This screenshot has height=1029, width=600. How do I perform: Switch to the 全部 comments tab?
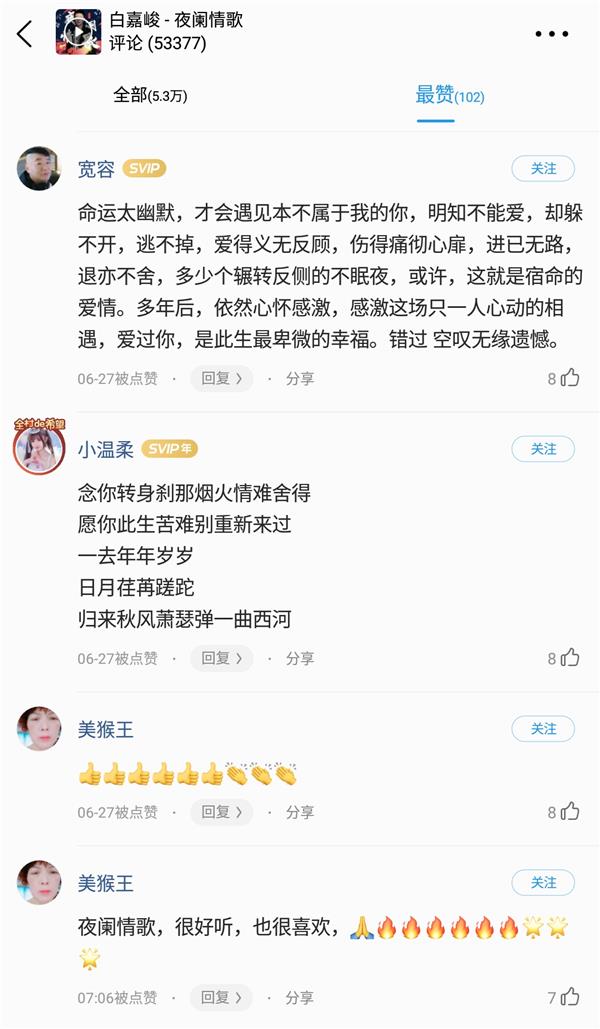pyautogui.click(x=150, y=95)
